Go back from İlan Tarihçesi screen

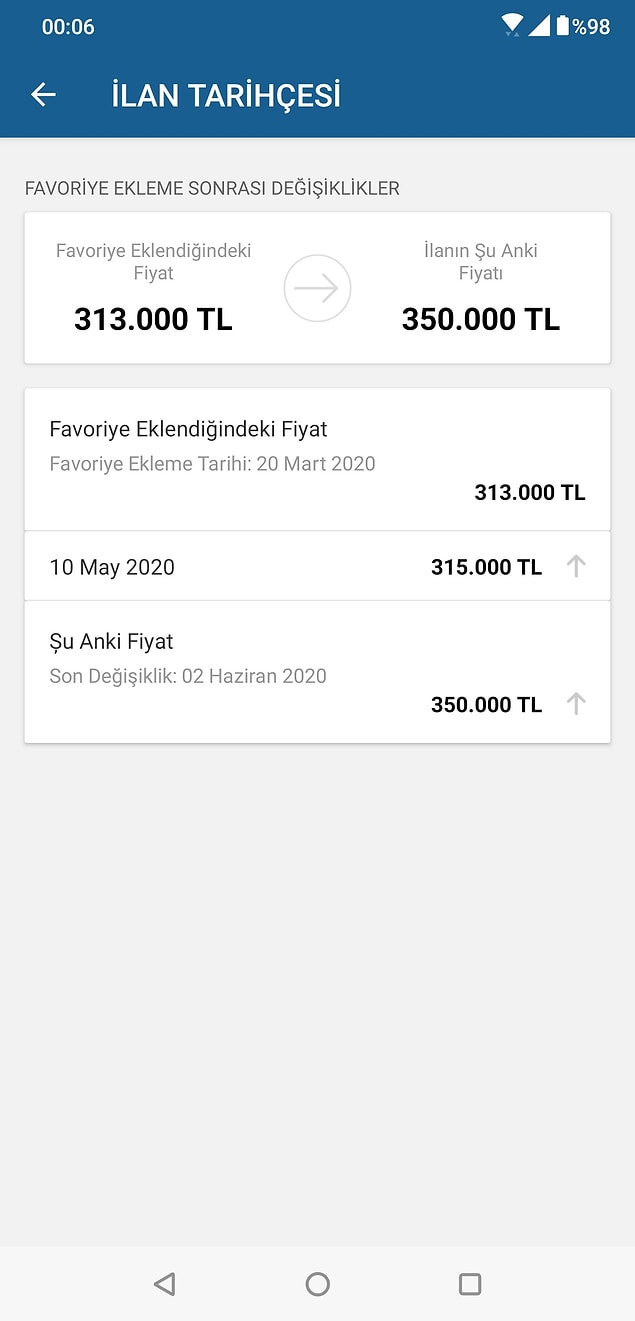43,95
